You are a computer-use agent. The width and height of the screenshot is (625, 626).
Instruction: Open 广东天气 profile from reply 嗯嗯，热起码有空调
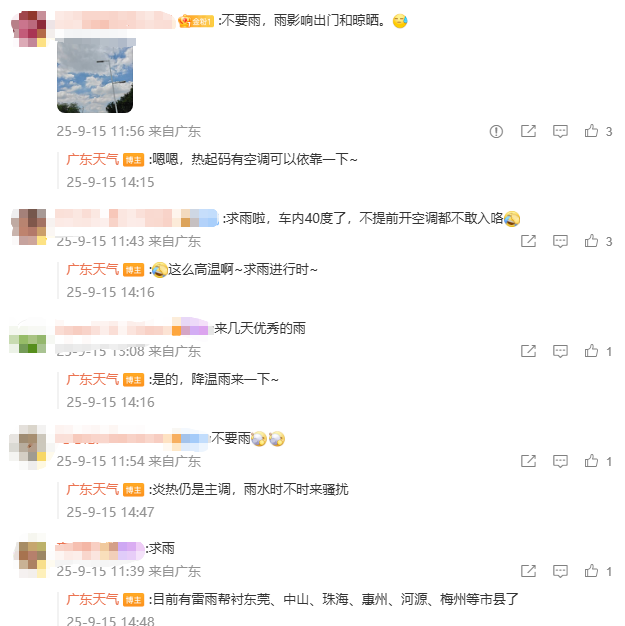[x=92, y=159]
